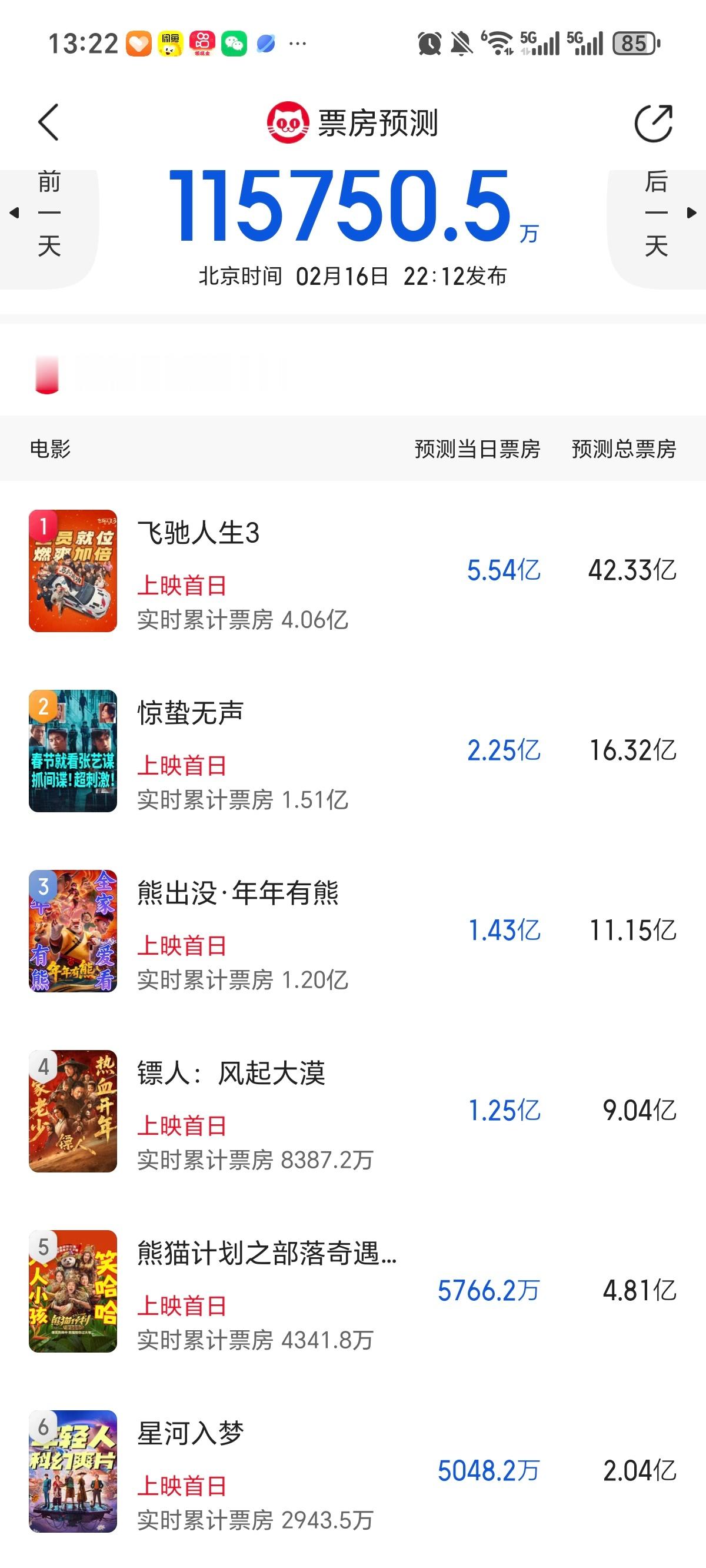Tap the alarm clock icon in the status bar
The image size is (706, 1568).
(x=429, y=42)
